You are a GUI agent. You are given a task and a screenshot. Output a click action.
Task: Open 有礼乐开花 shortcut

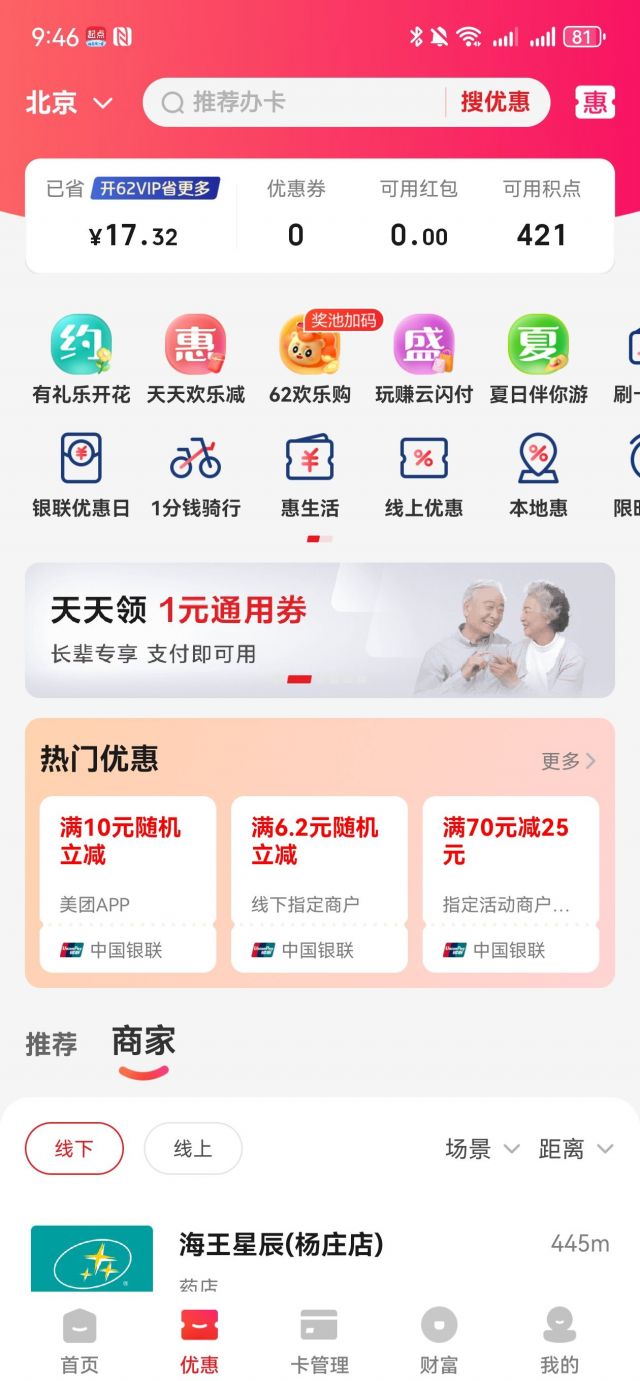point(81,360)
